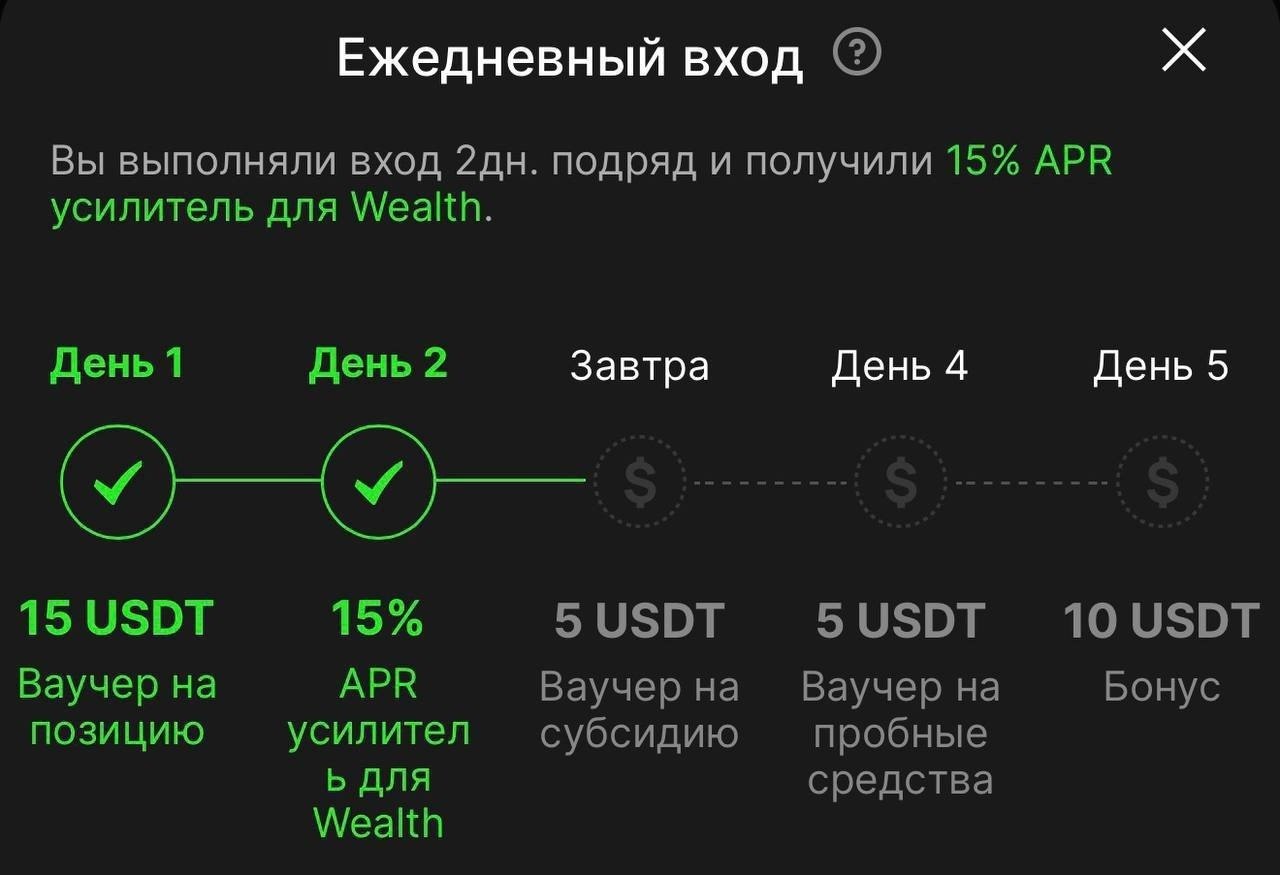Close the Ежедневный вход dialog
Screen dimensions: 1280x875
1184,51
